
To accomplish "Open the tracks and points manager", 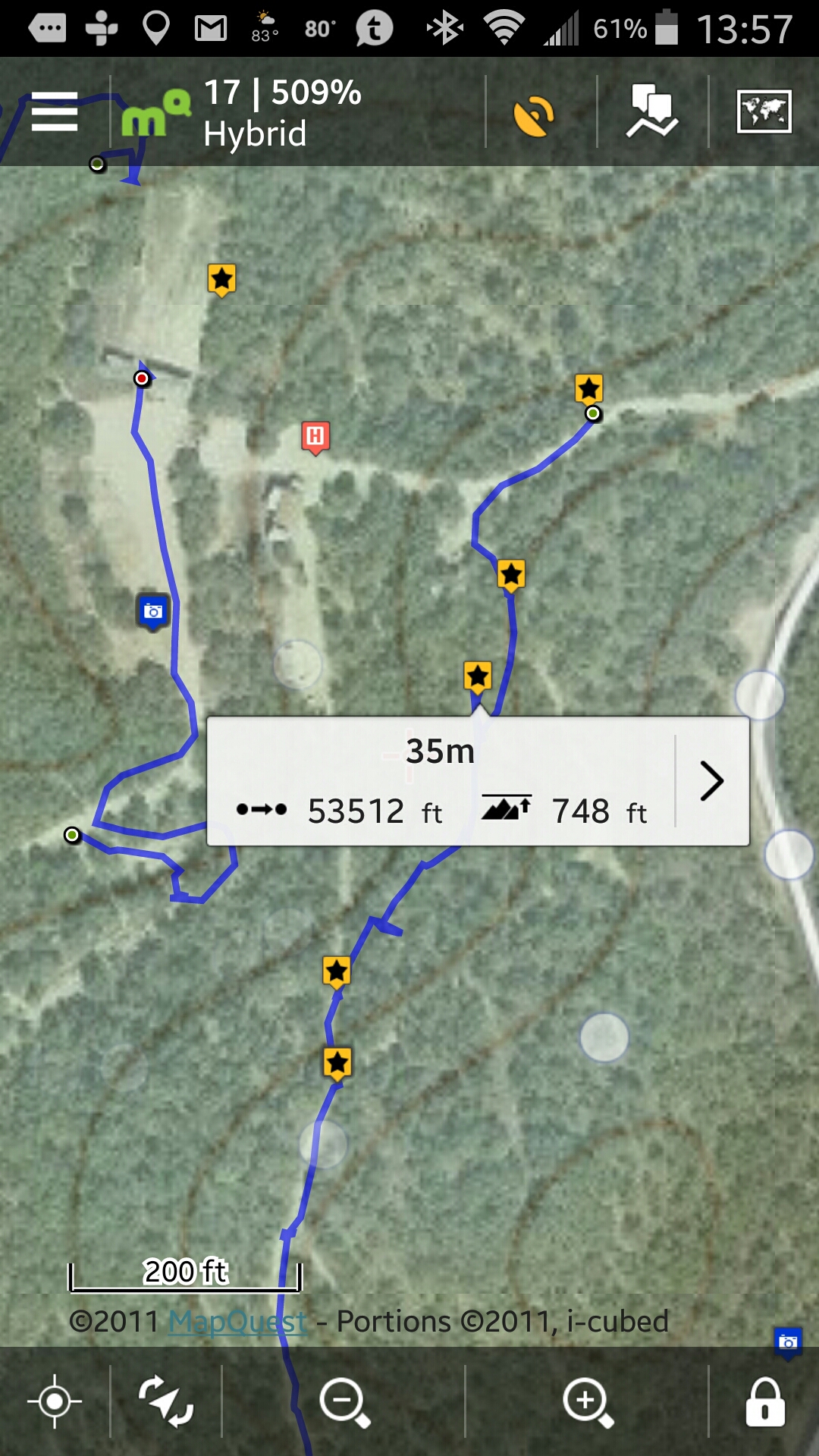I will click(x=652, y=112).
